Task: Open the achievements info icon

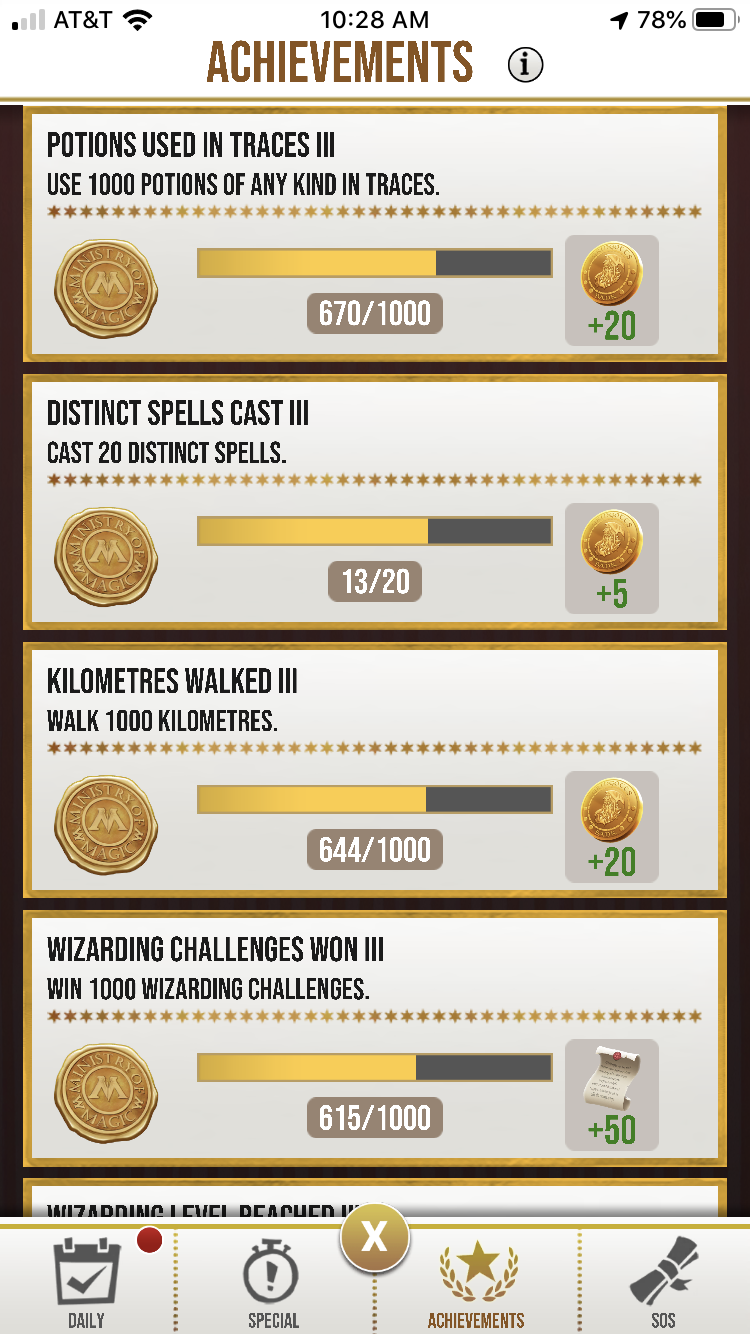Action: click(526, 65)
